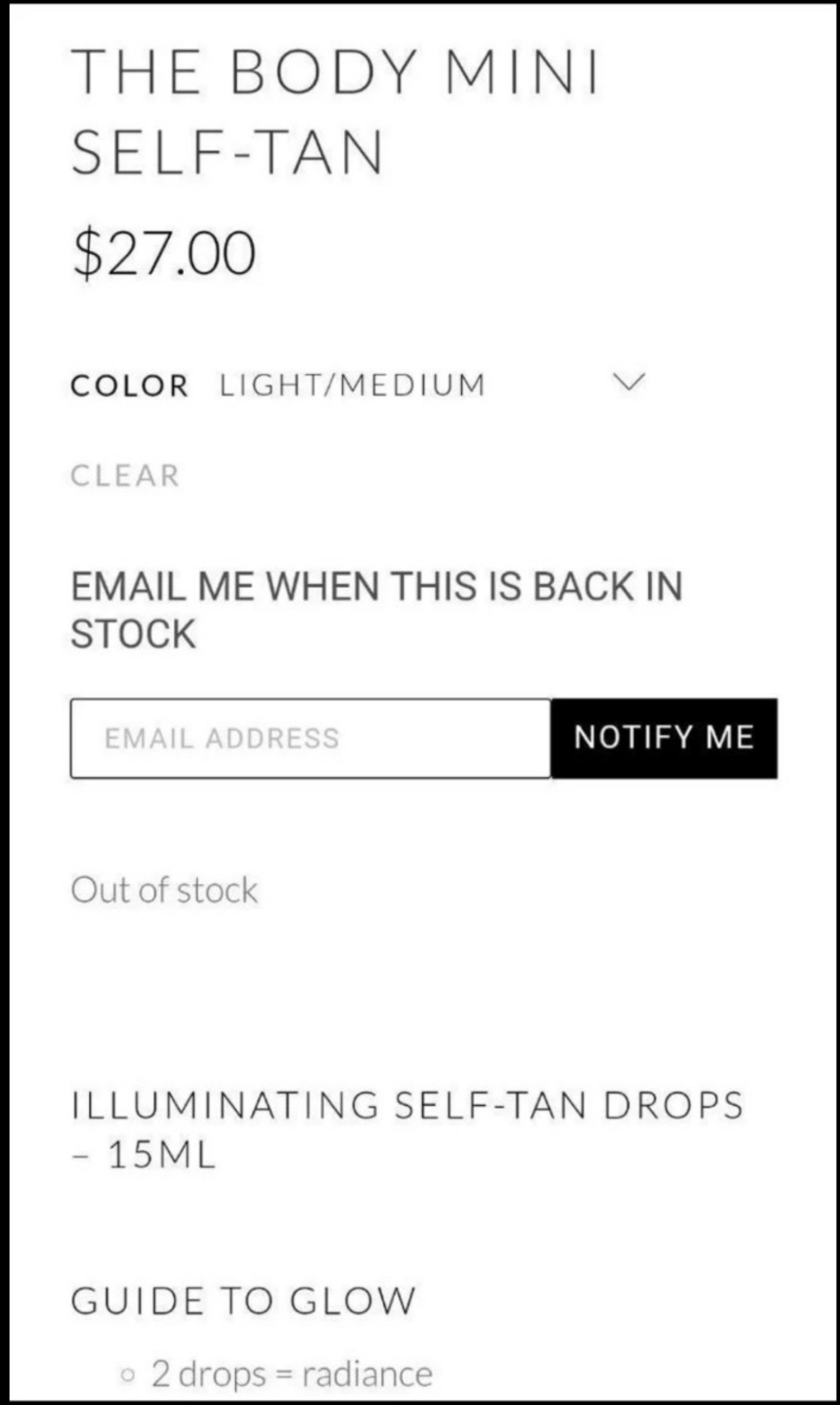The width and height of the screenshot is (840, 1405).
Task: Clear the selected color option
Action: coord(124,476)
